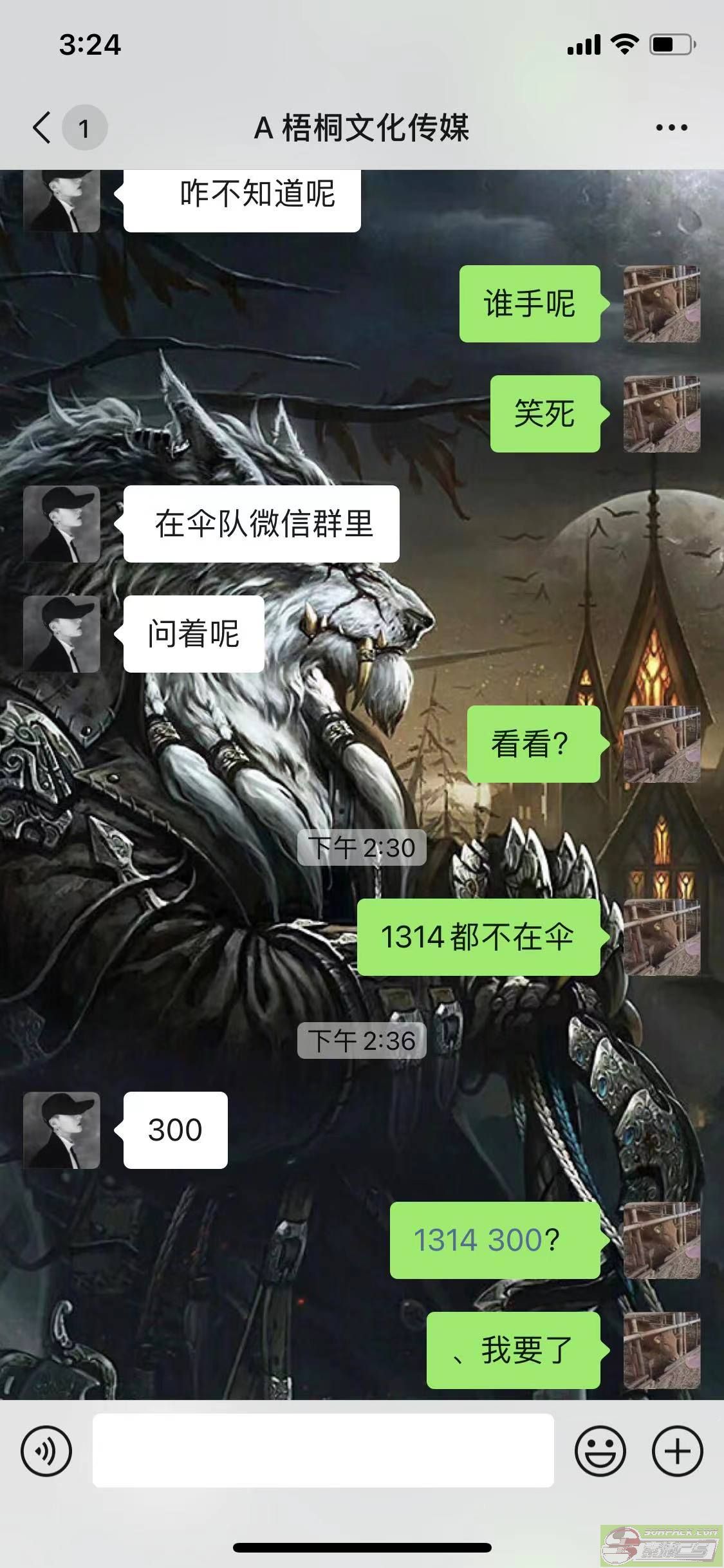Viewport: 724px width, 1568px height.
Task: Tap the message text input field
Action: (x=323, y=1450)
